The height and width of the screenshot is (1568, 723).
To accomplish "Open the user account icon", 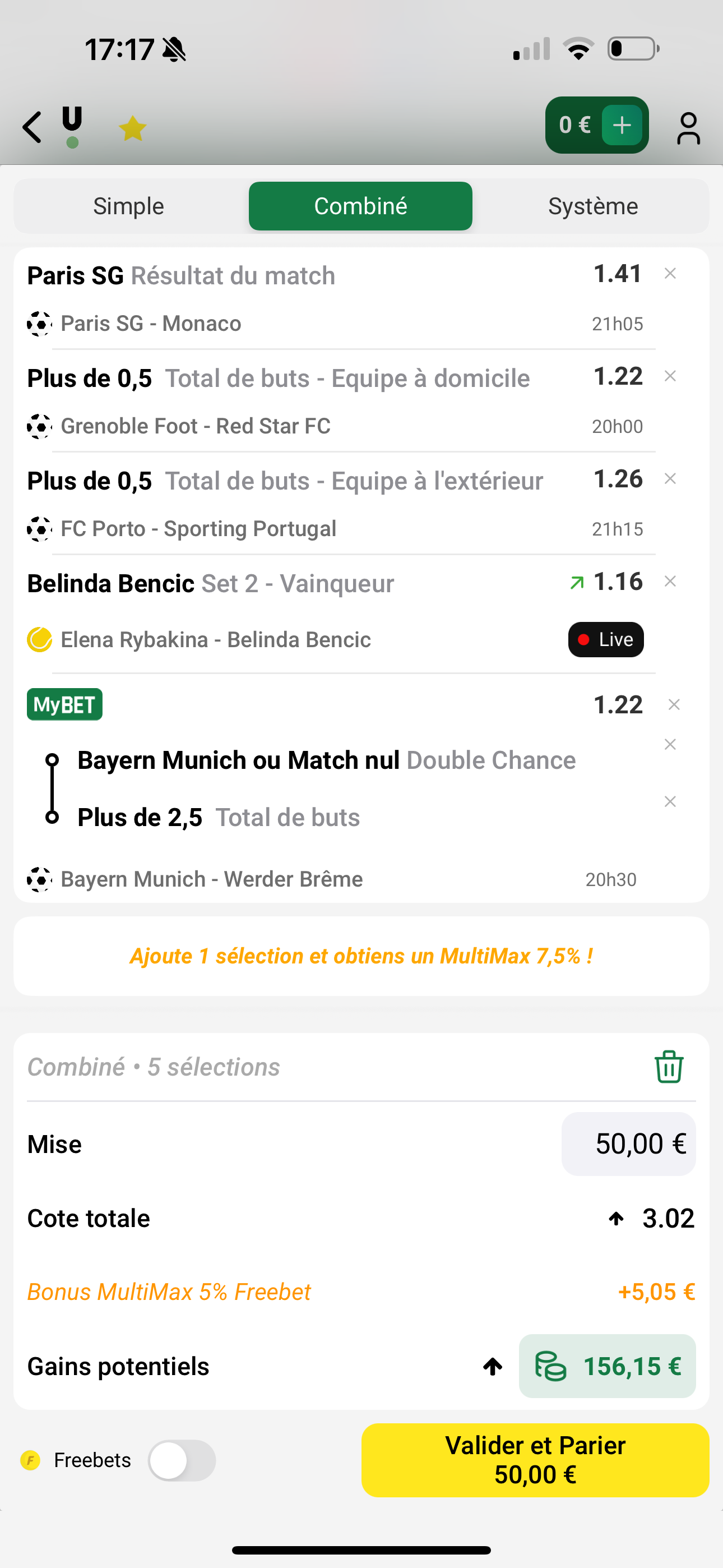I will tap(688, 128).
